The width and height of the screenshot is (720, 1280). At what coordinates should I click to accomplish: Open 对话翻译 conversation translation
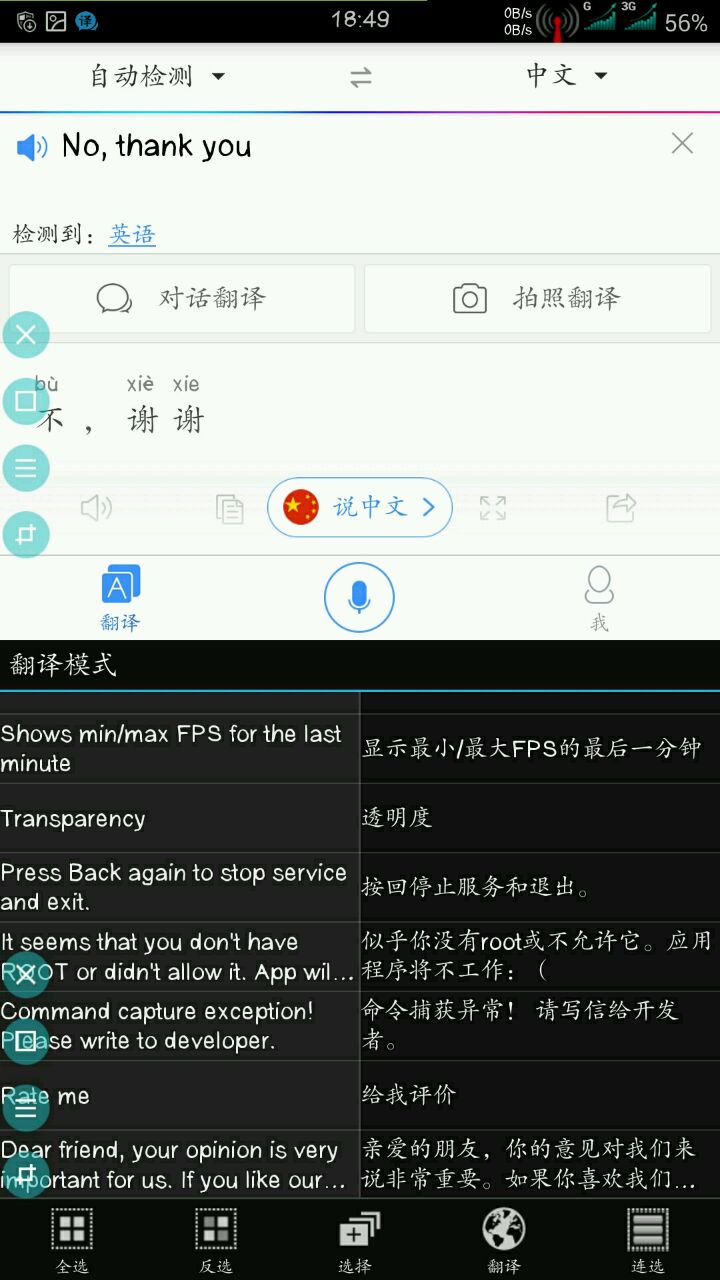point(182,298)
